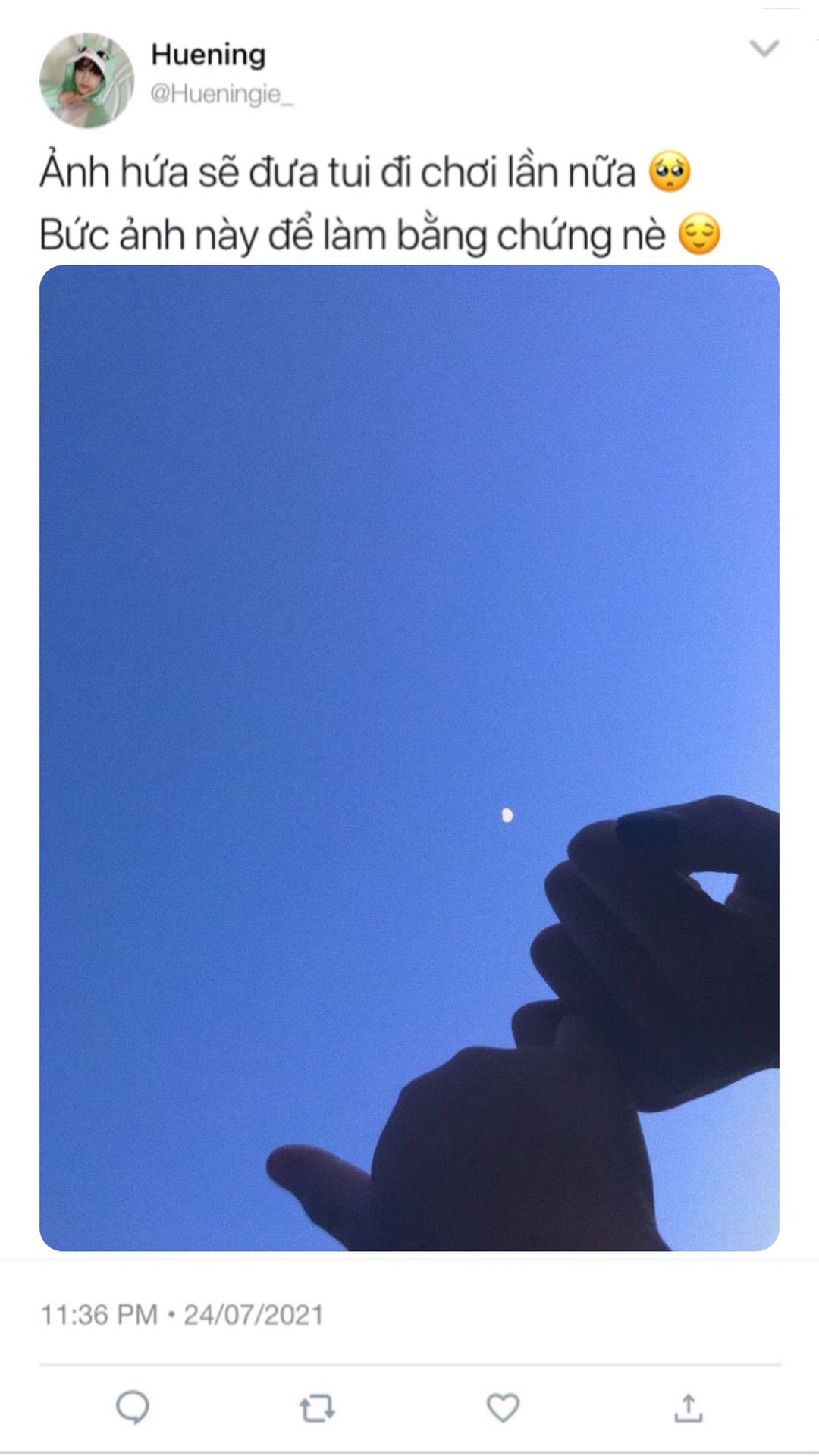Image resolution: width=819 pixels, height=1456 pixels.
Task: Like Huening's tweet
Action: pyautogui.click(x=502, y=1407)
